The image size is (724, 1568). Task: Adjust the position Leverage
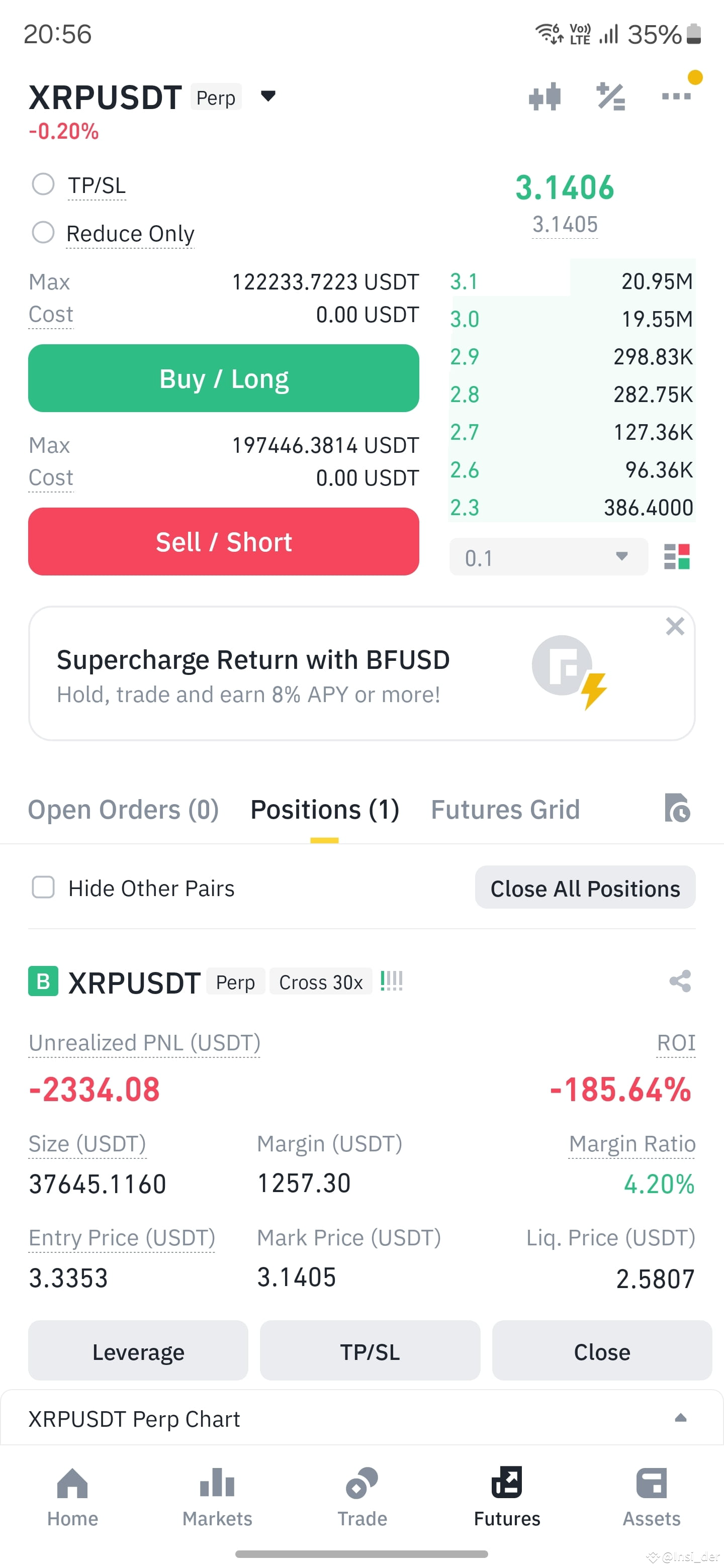(138, 1351)
